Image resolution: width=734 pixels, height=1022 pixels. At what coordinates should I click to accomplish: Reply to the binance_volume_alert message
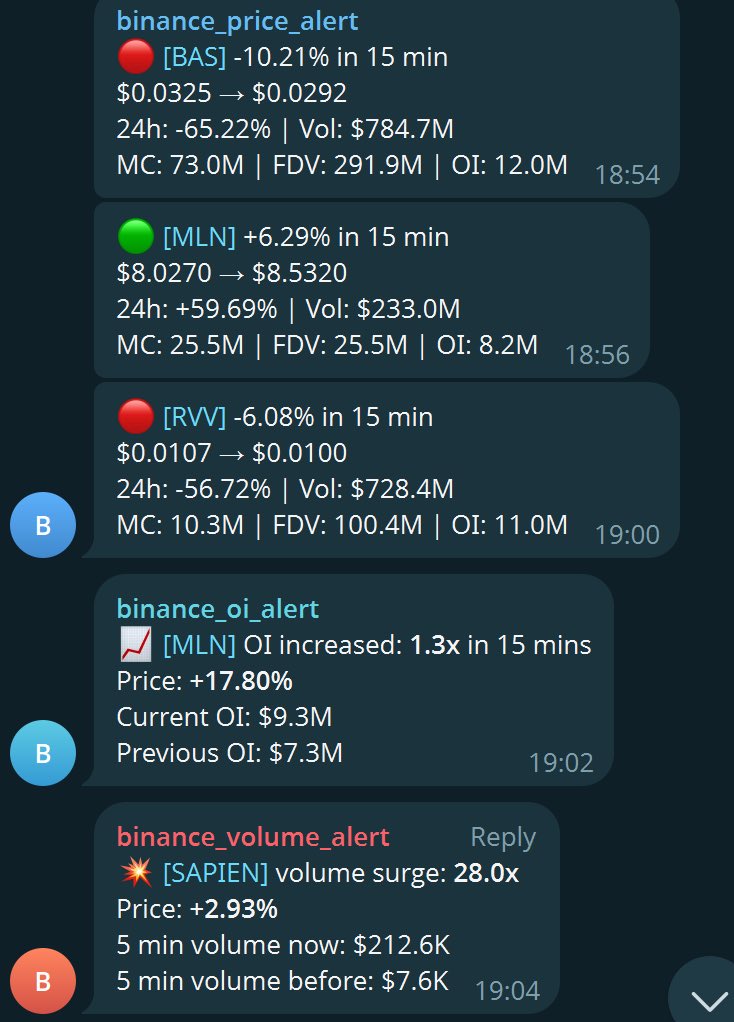(503, 838)
